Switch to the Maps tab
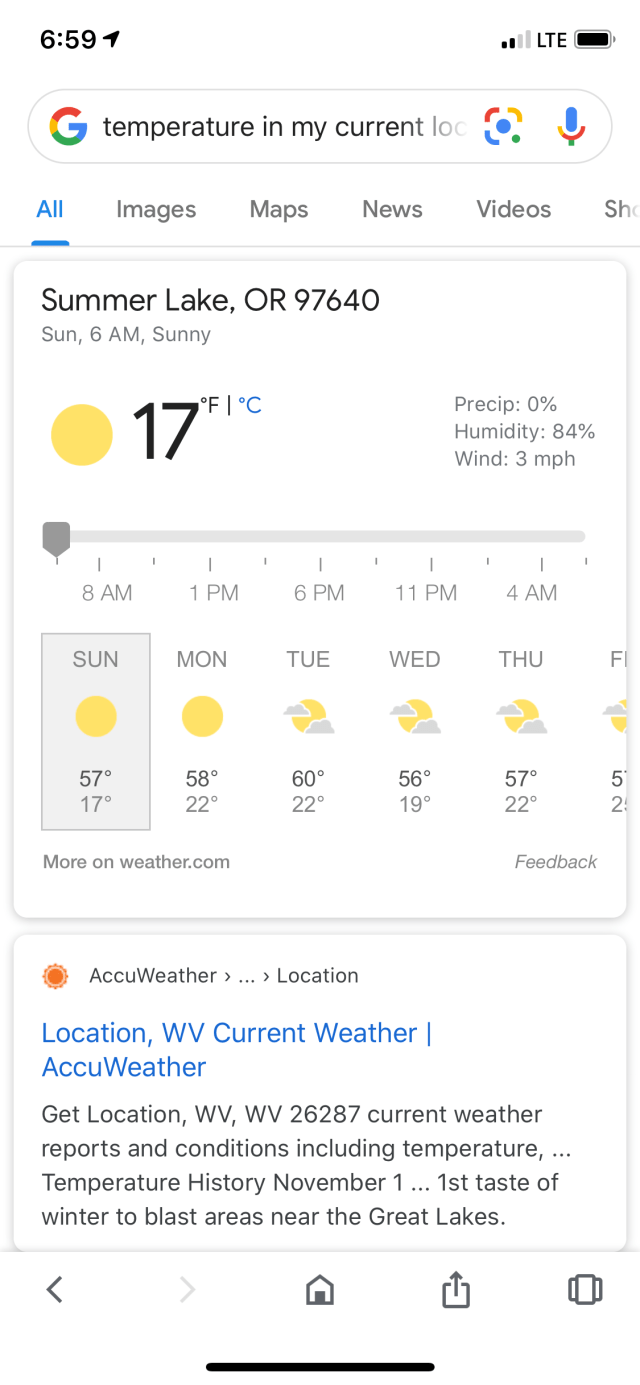This screenshot has height=1385, width=640. 279,209
